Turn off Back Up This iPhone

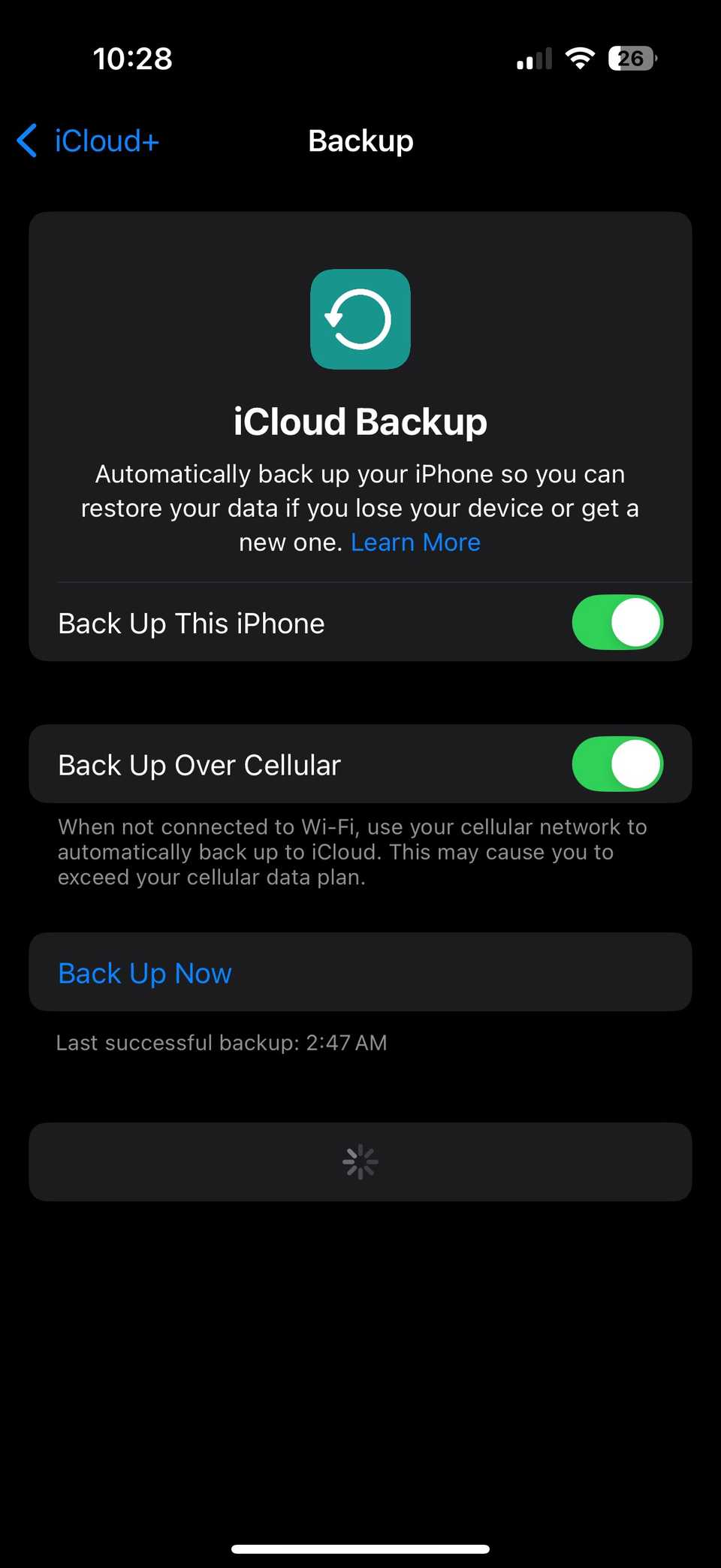617,623
